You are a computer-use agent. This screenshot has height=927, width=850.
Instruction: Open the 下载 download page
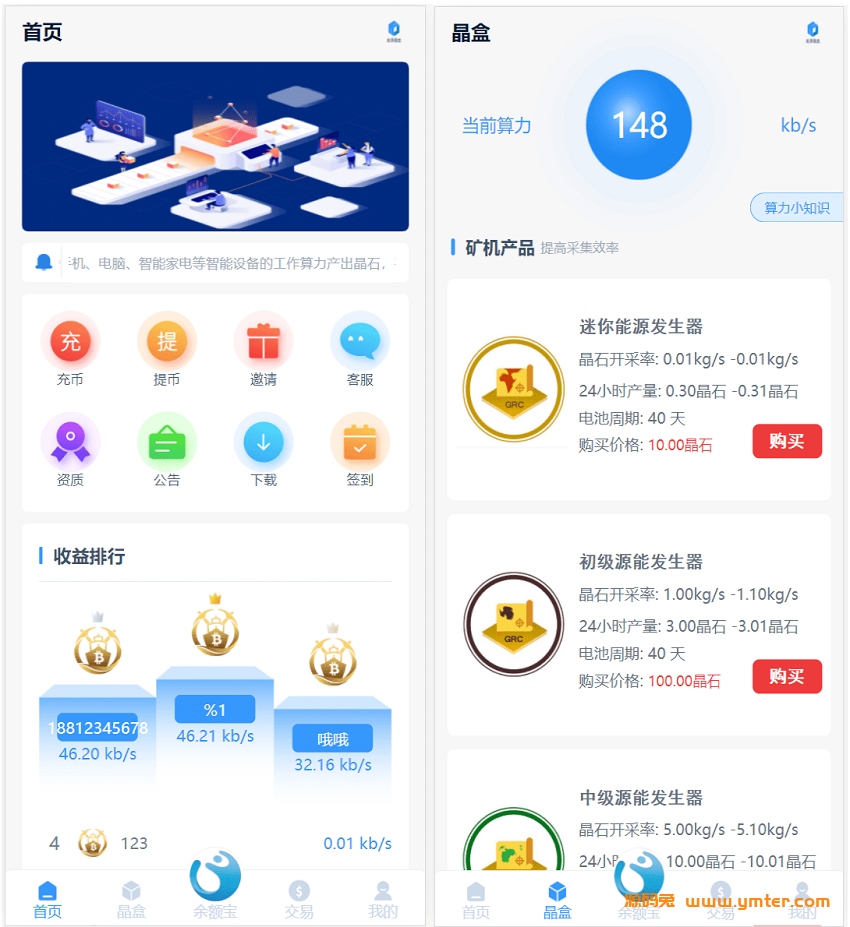[x=263, y=442]
